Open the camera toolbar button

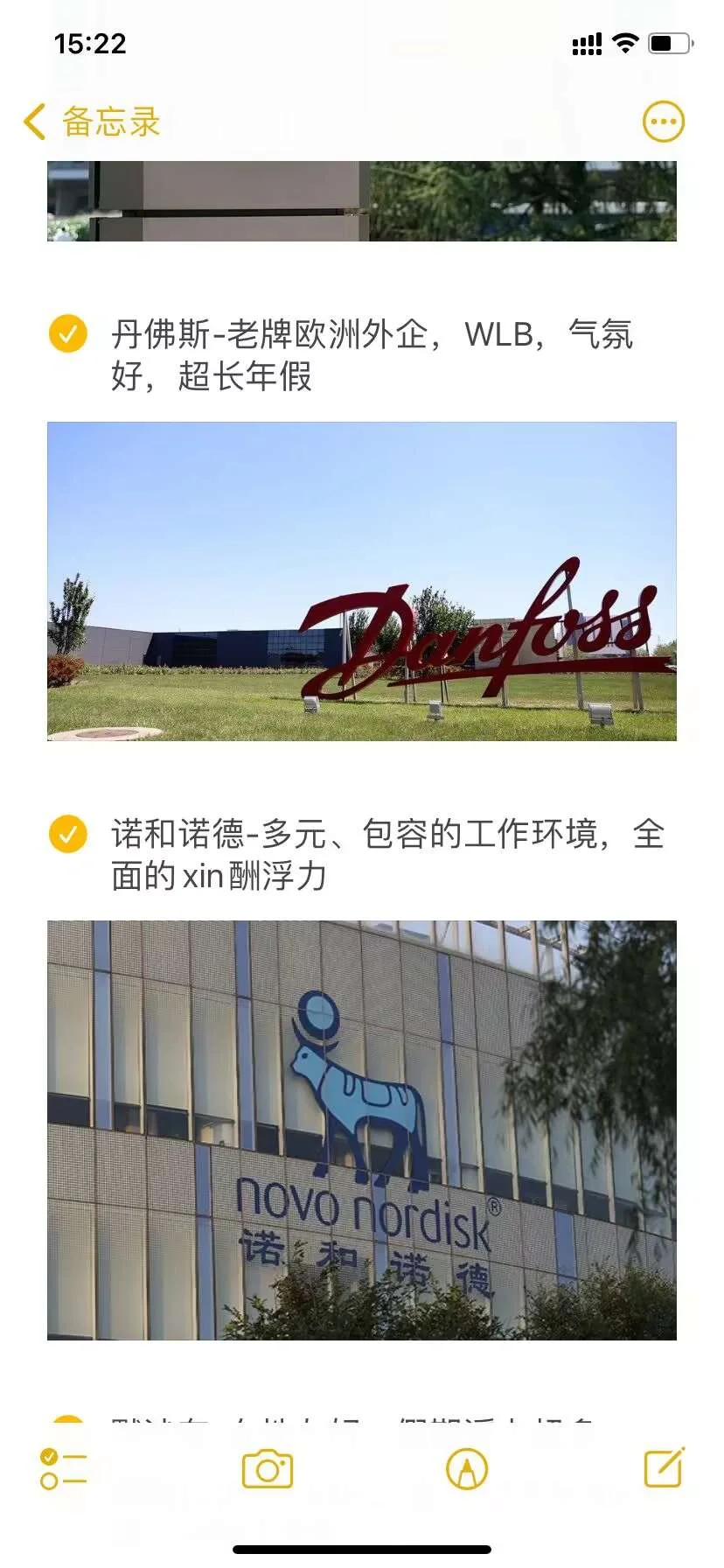pos(268,1469)
